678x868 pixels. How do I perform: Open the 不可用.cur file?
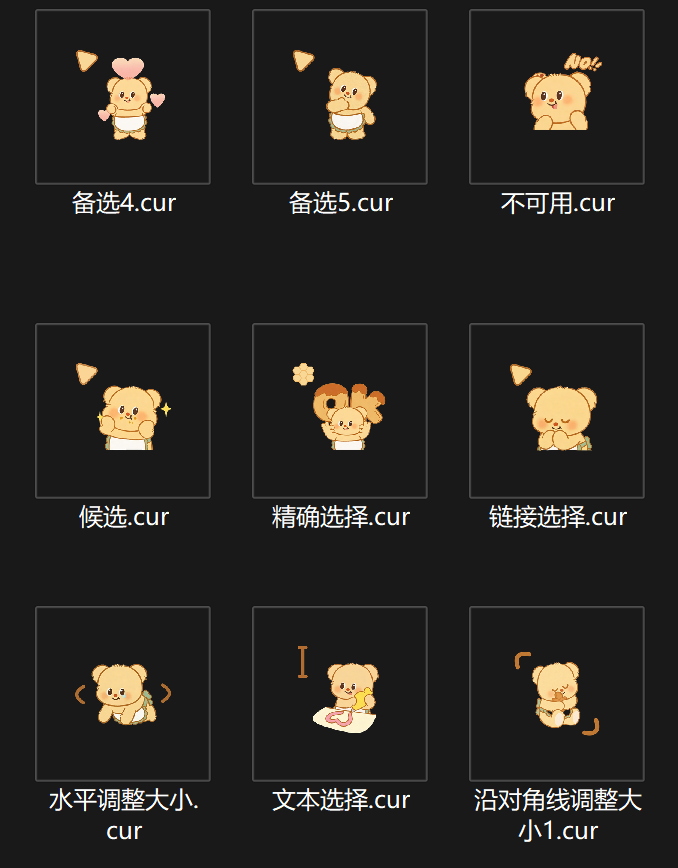point(557,97)
